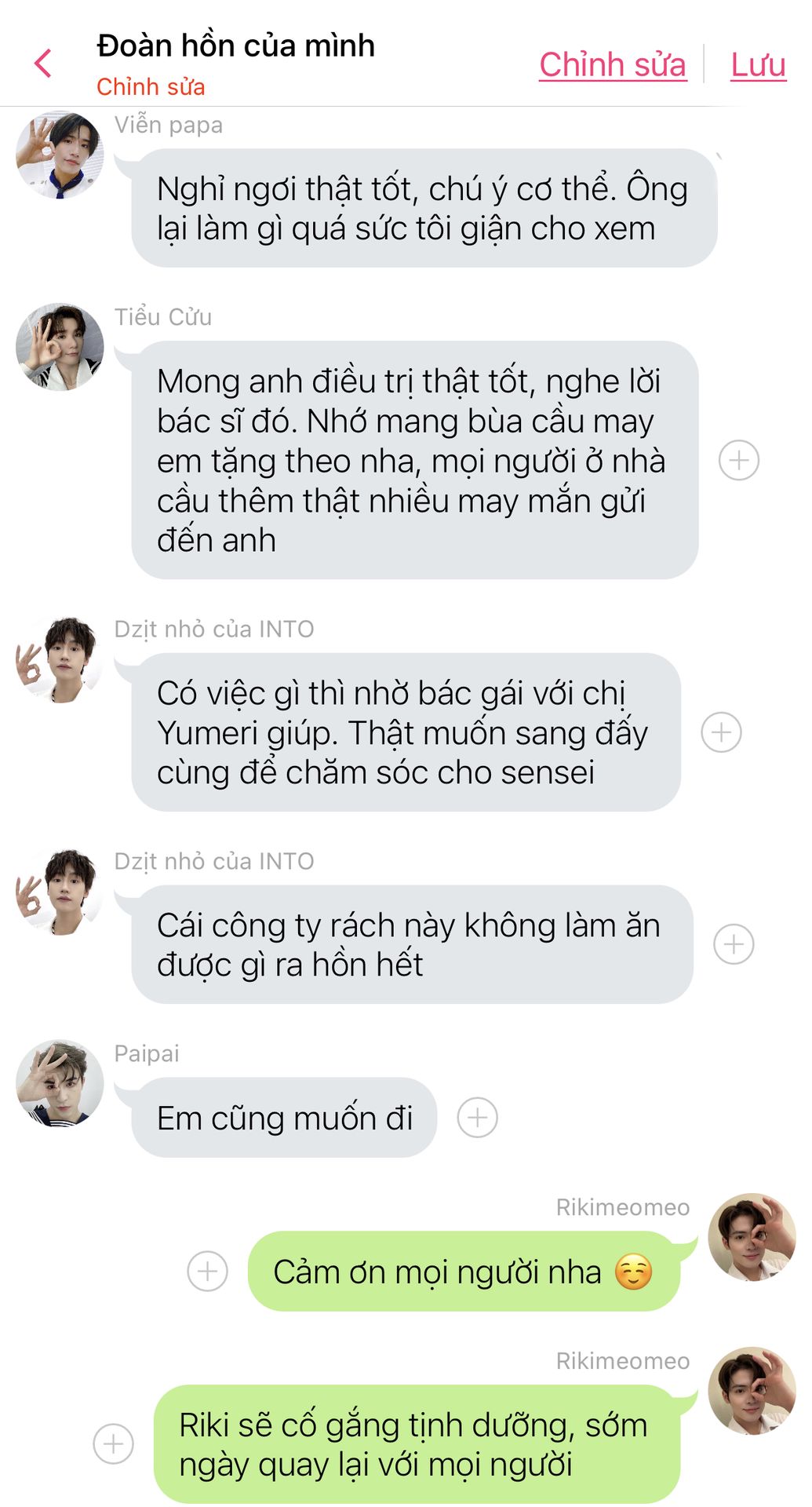Open Viễn papa's avatar
The width and height of the screenshot is (812, 1507).
click(x=60, y=155)
